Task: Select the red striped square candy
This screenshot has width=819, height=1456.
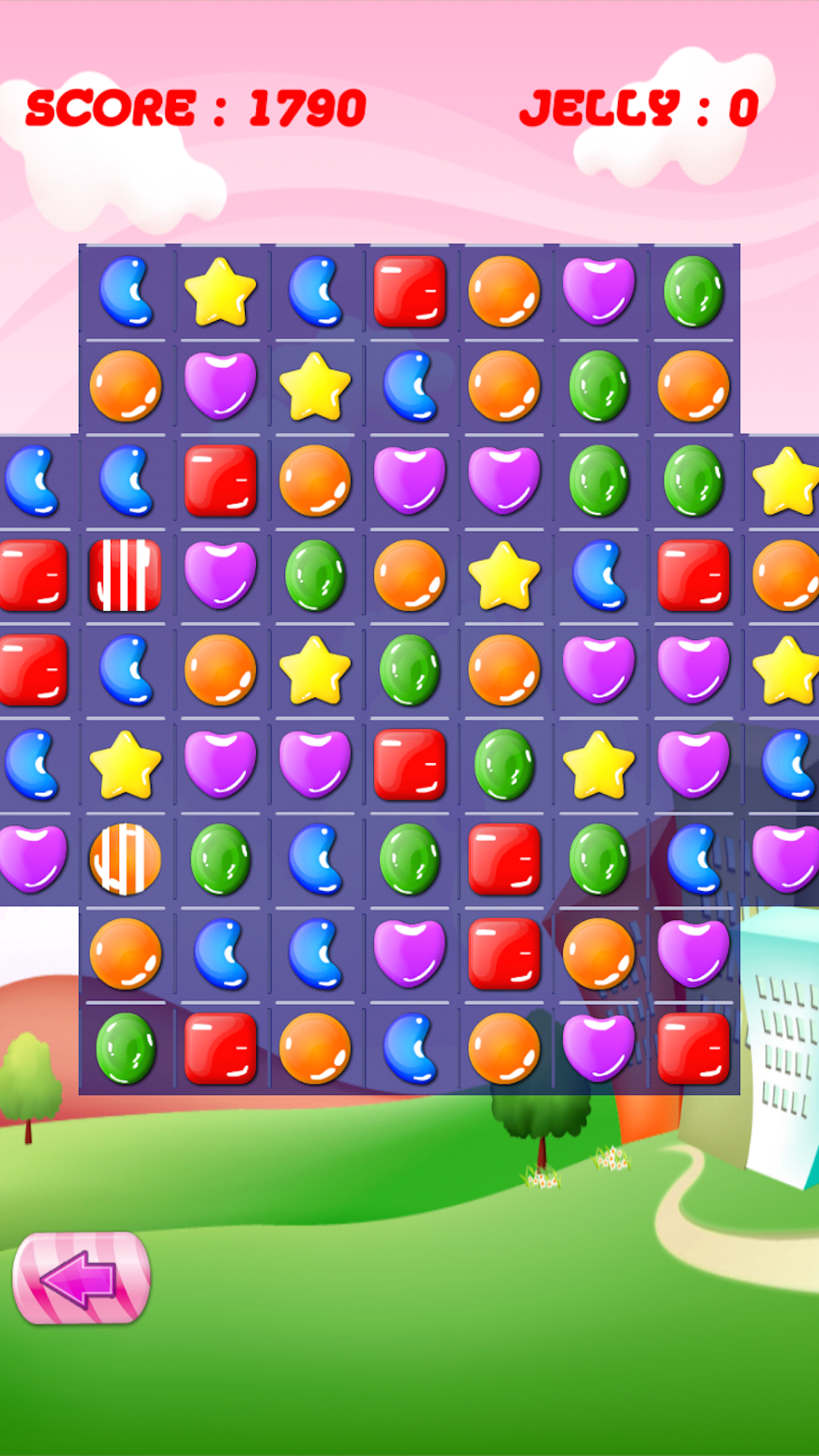Action: click(x=125, y=575)
